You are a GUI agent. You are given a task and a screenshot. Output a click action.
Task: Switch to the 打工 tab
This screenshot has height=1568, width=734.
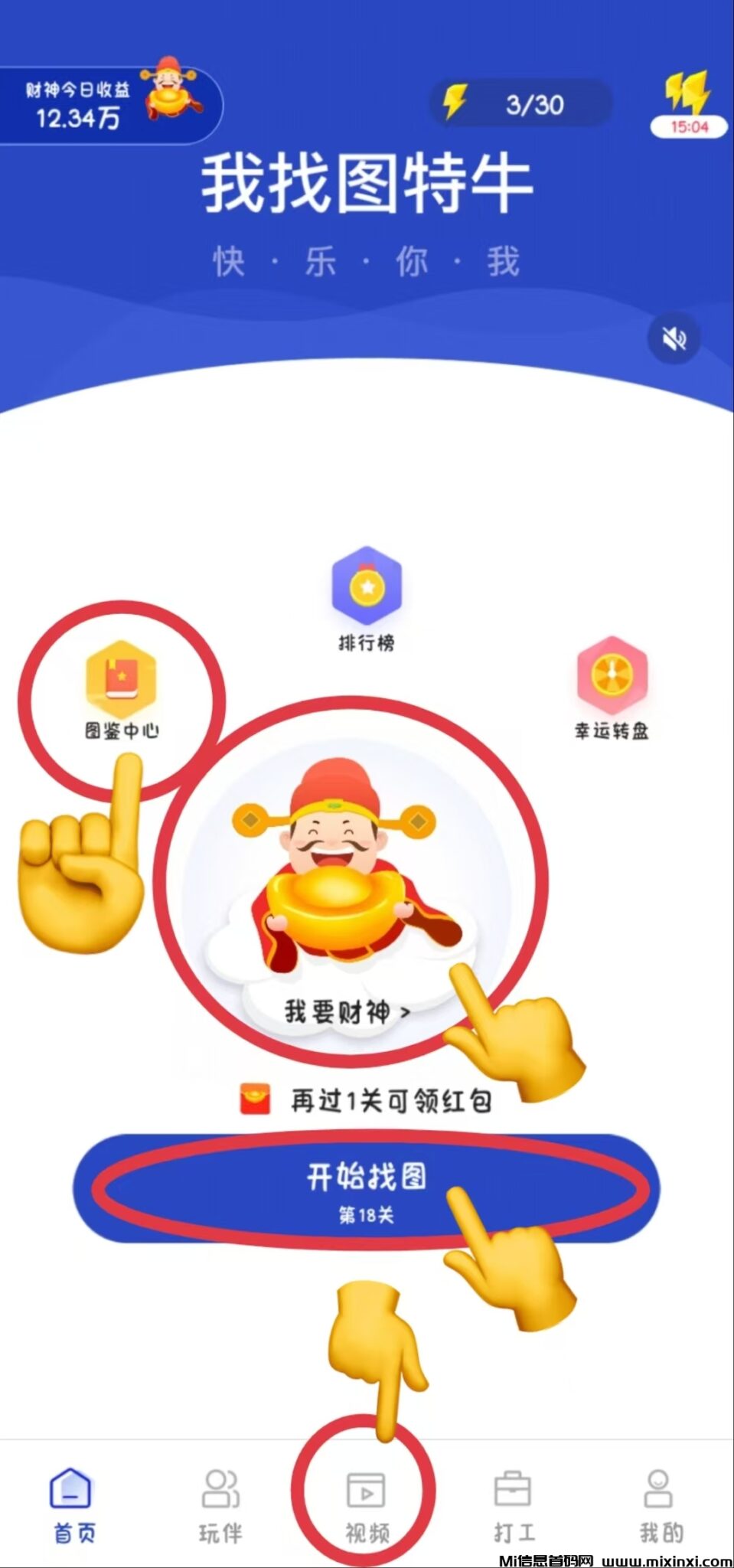pyautogui.click(x=514, y=1505)
